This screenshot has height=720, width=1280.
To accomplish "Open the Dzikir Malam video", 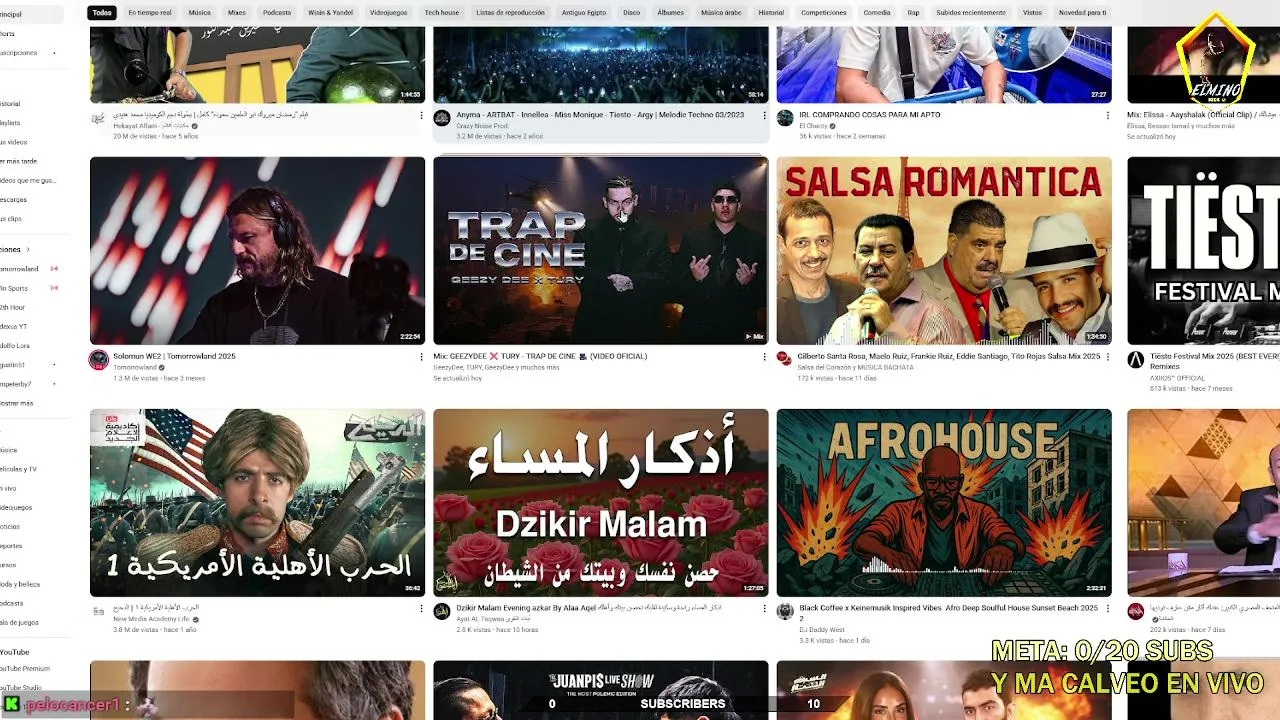I will pos(600,502).
